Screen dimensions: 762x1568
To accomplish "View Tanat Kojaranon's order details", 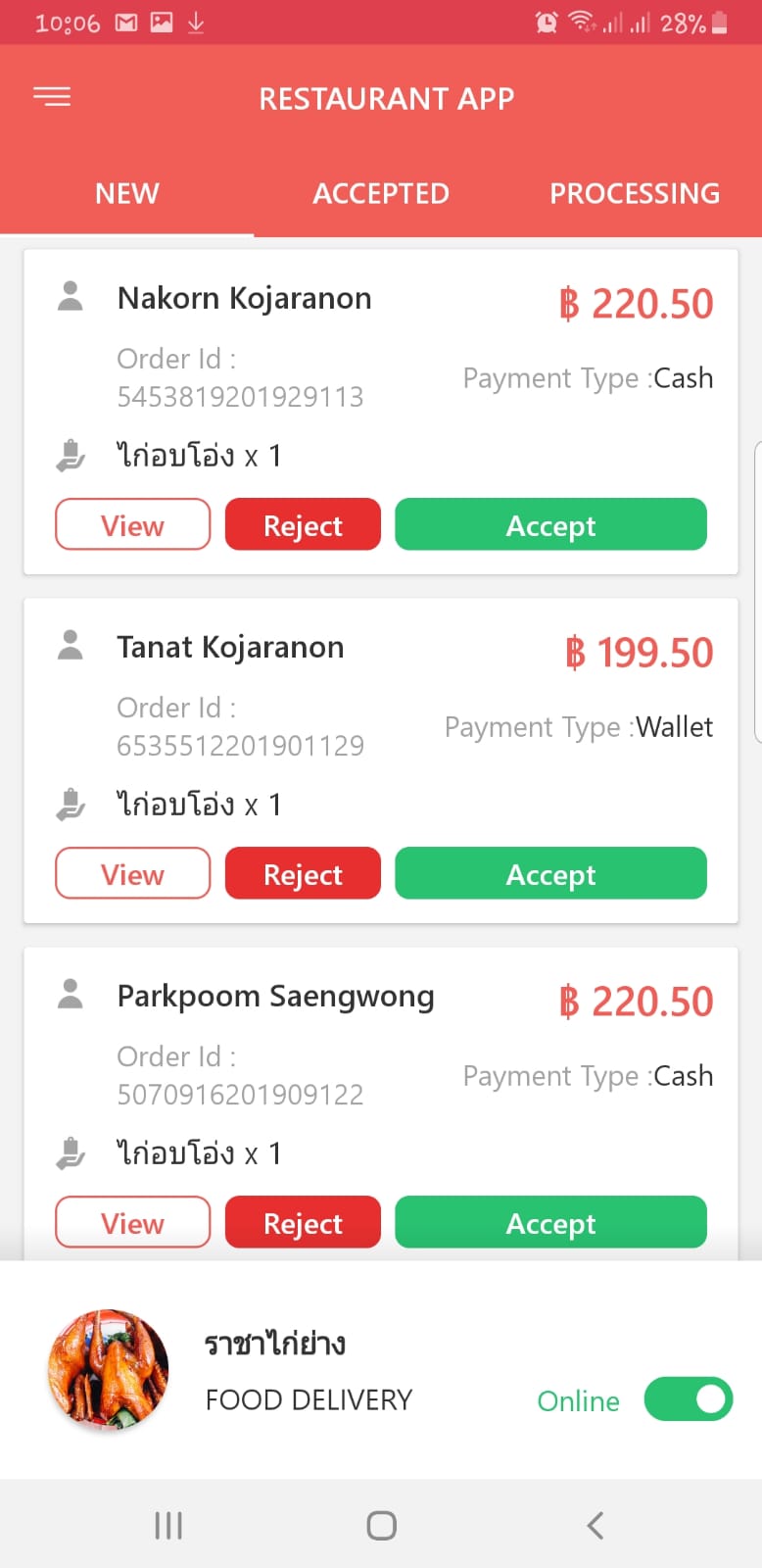I will 132,874.
